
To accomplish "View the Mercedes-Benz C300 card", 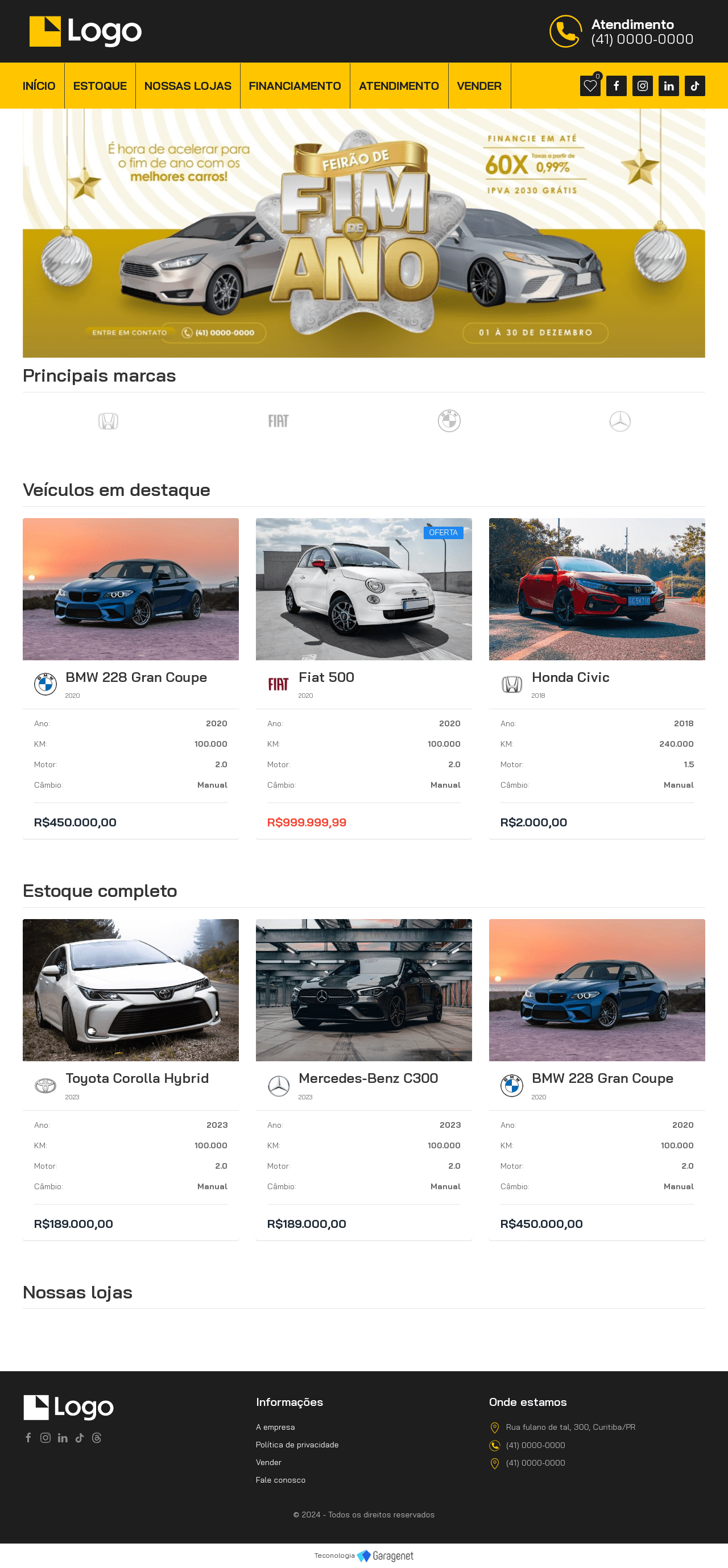I will click(x=363, y=990).
